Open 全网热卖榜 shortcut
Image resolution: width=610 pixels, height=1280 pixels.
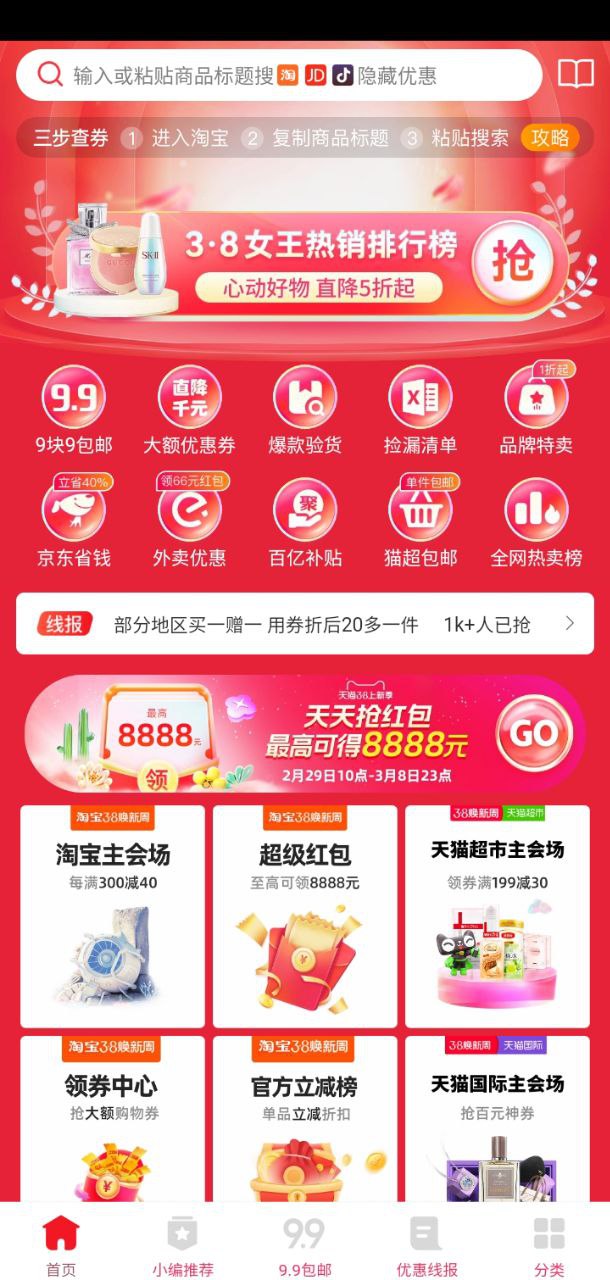point(536,523)
